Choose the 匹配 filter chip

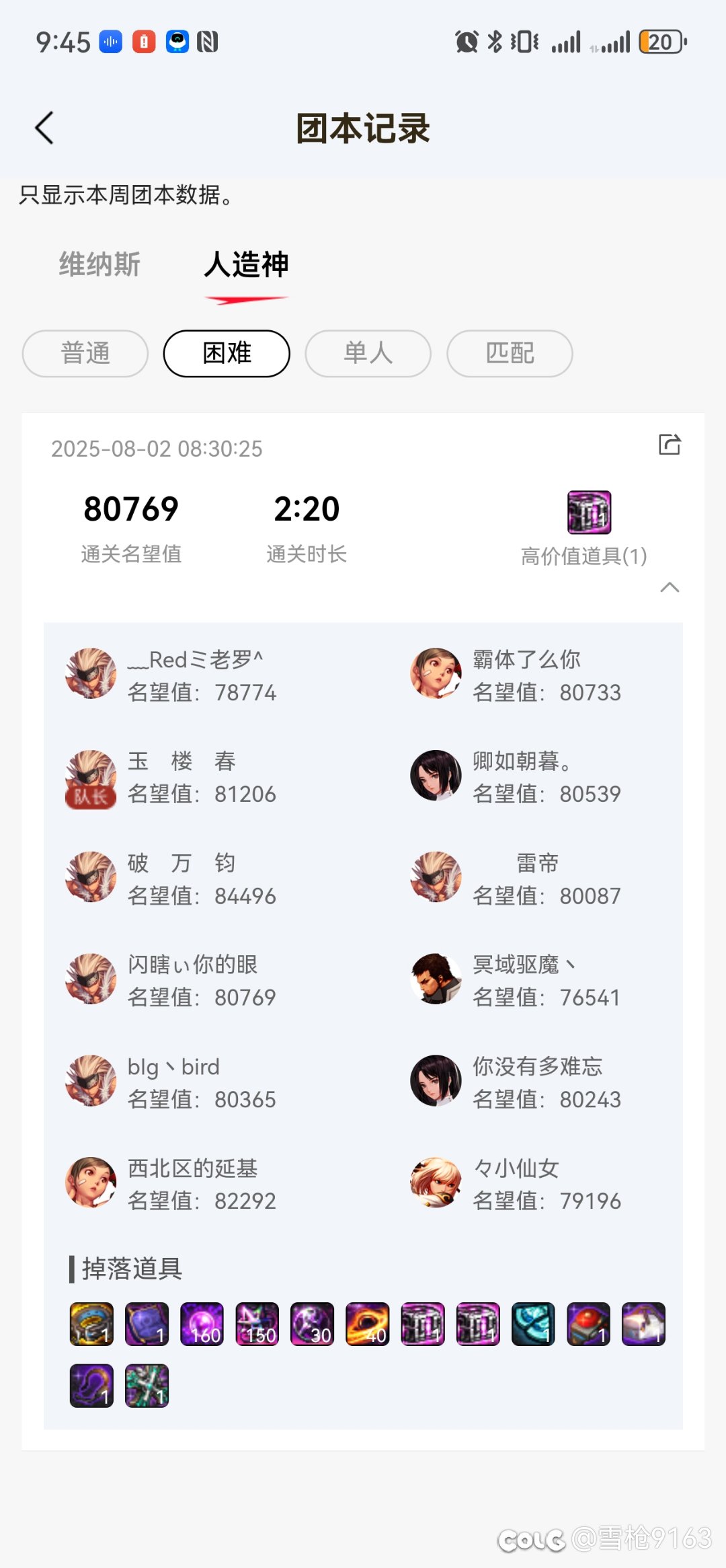point(510,353)
